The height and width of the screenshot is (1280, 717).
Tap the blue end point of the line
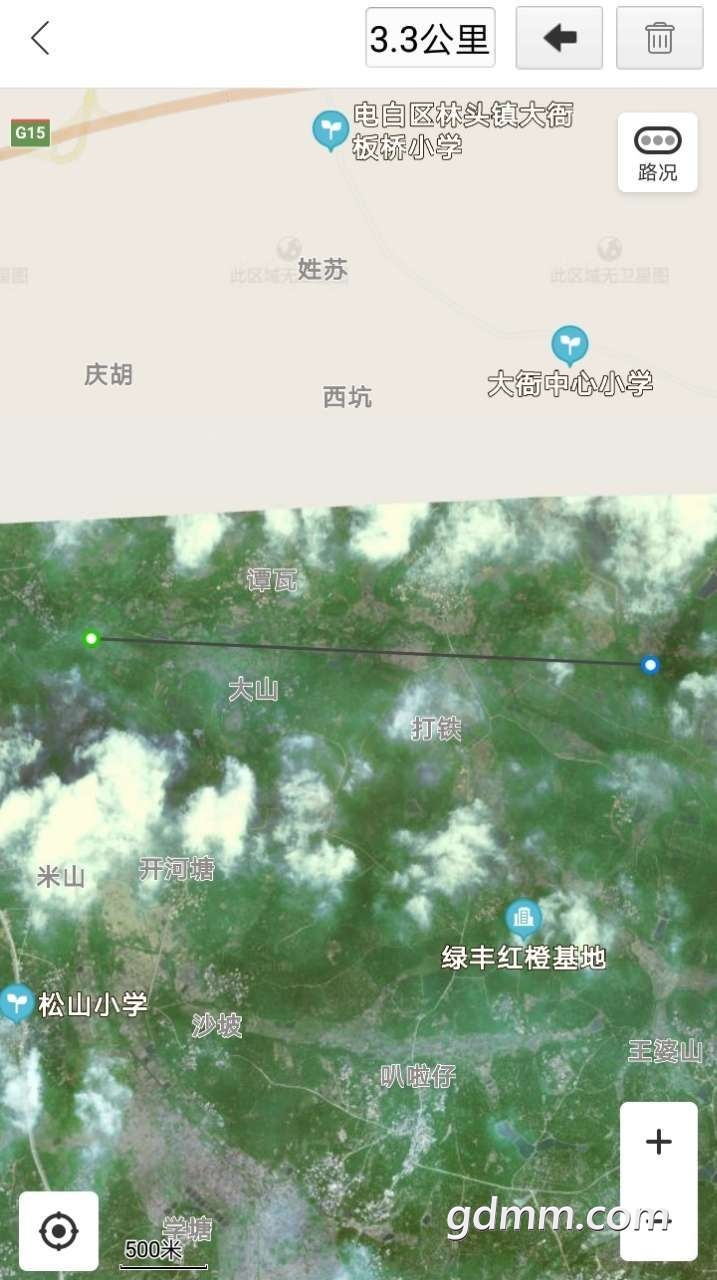pyautogui.click(x=650, y=664)
